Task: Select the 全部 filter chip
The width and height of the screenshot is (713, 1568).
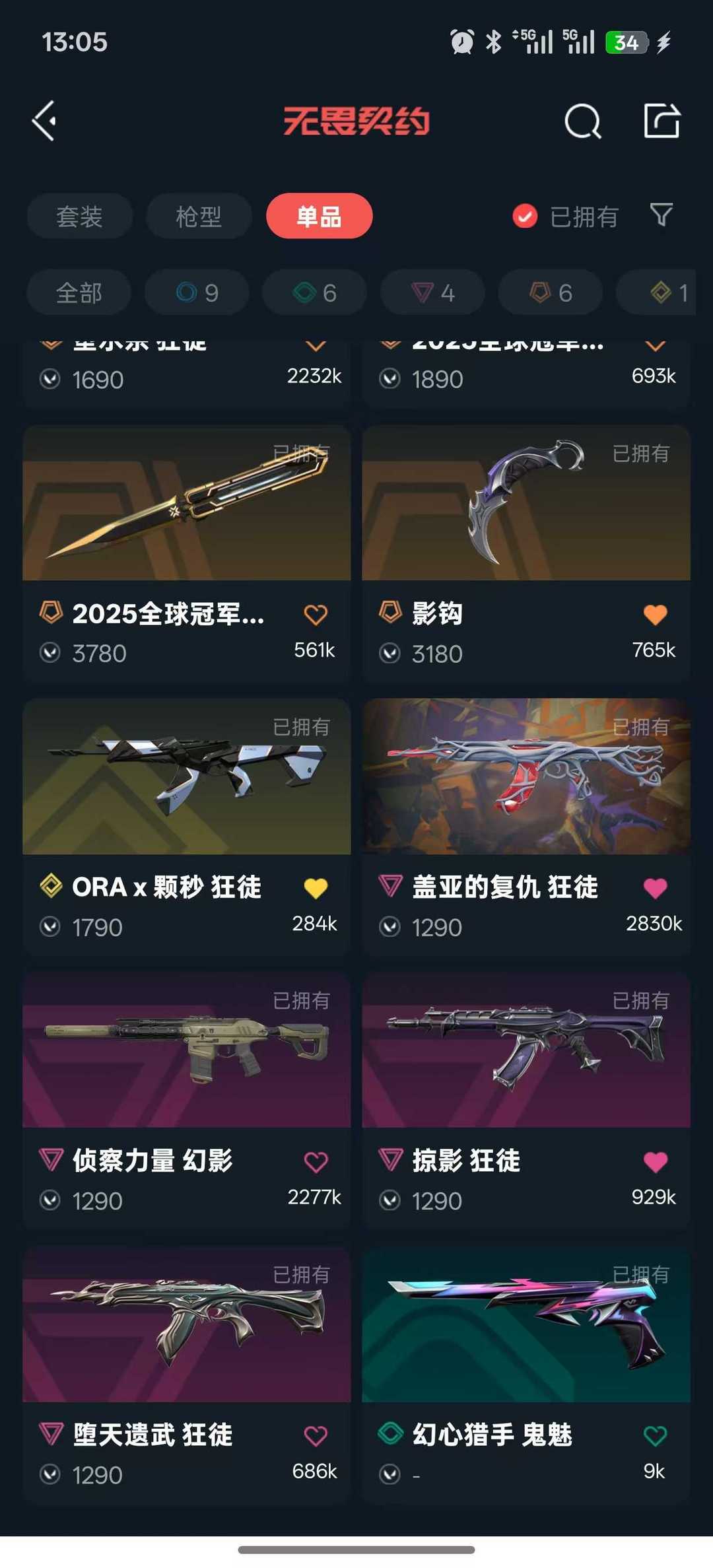Action: click(x=79, y=292)
